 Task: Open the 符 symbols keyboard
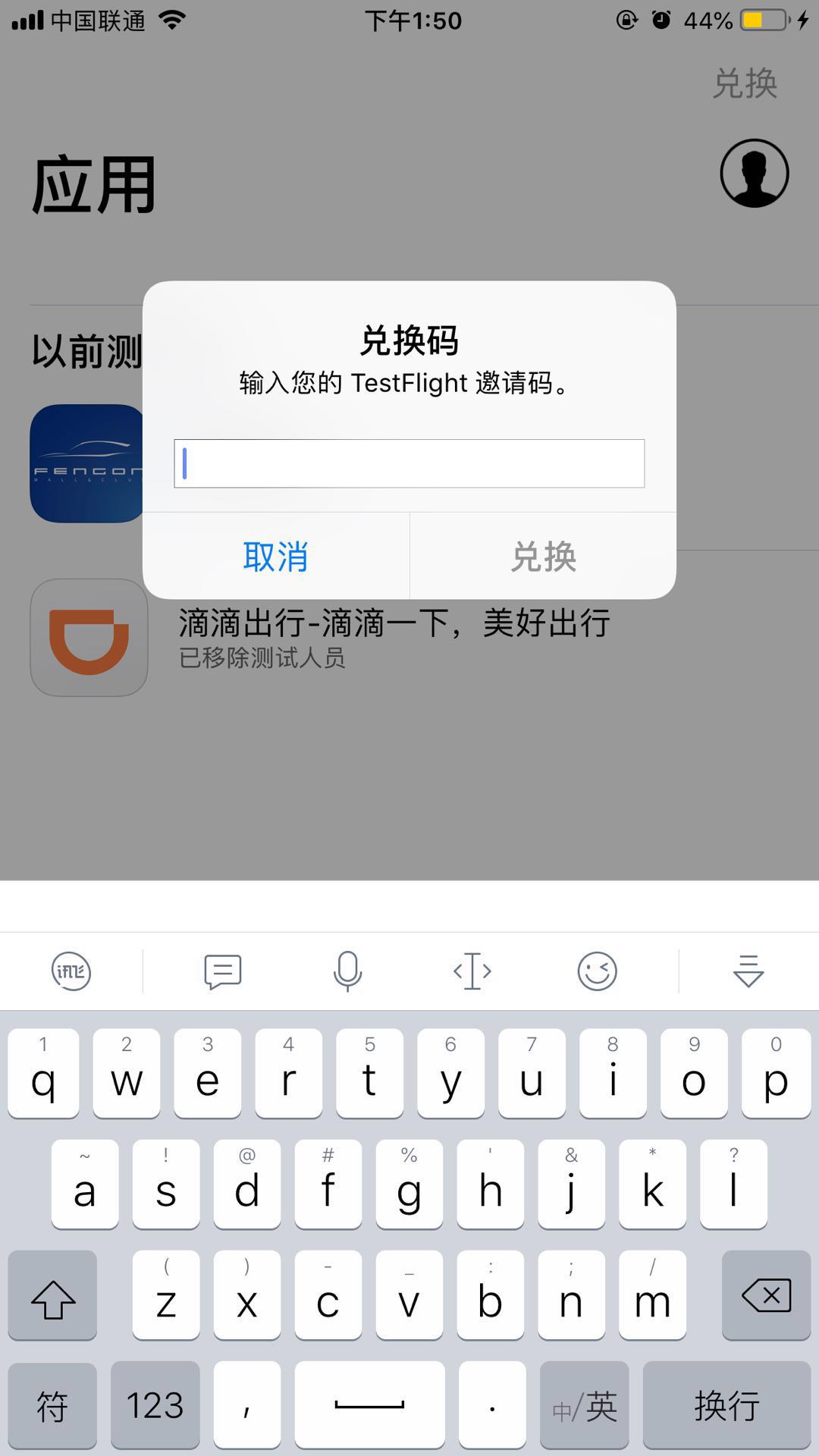52,1405
